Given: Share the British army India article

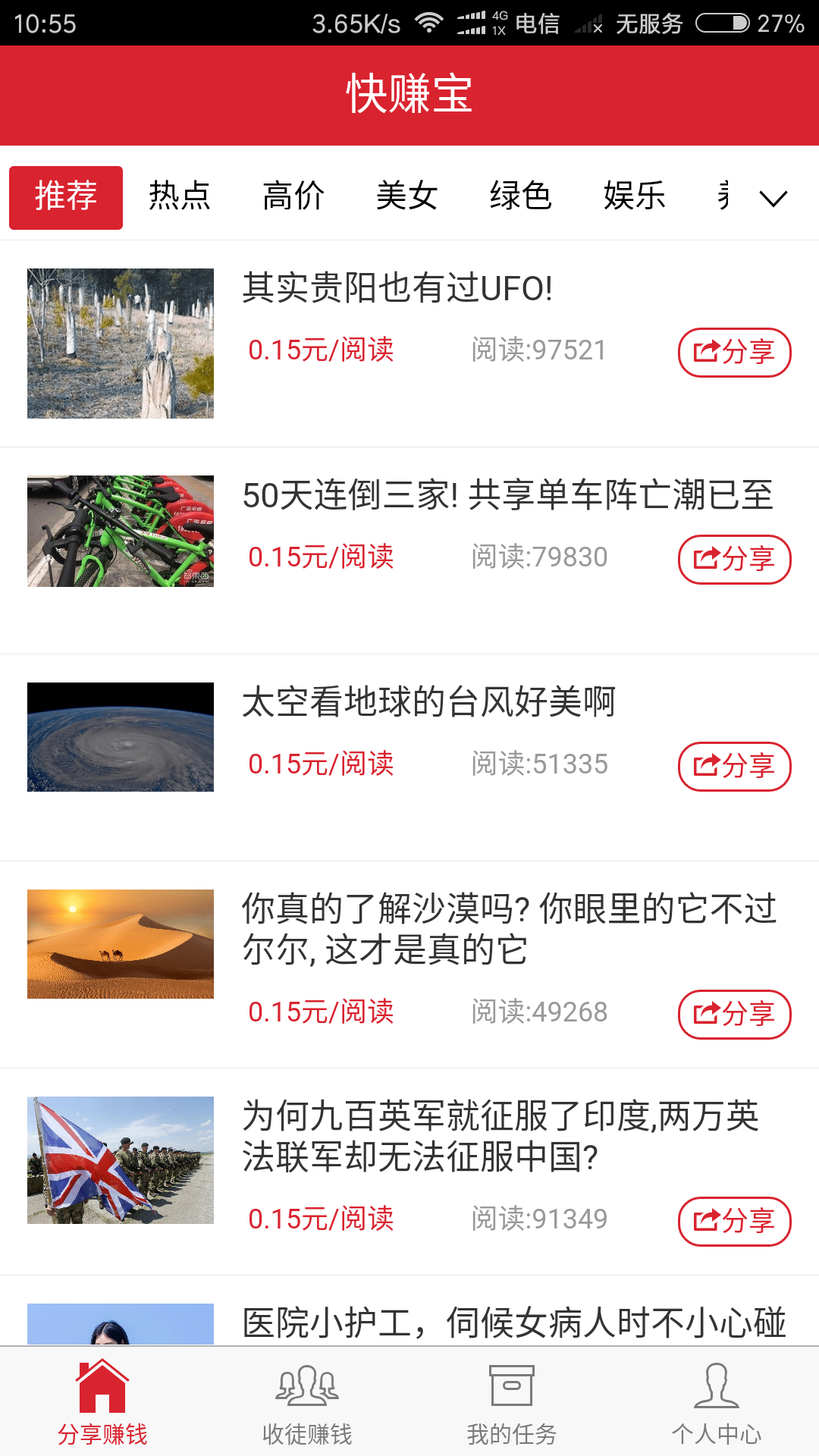Looking at the screenshot, I should point(734,1222).
